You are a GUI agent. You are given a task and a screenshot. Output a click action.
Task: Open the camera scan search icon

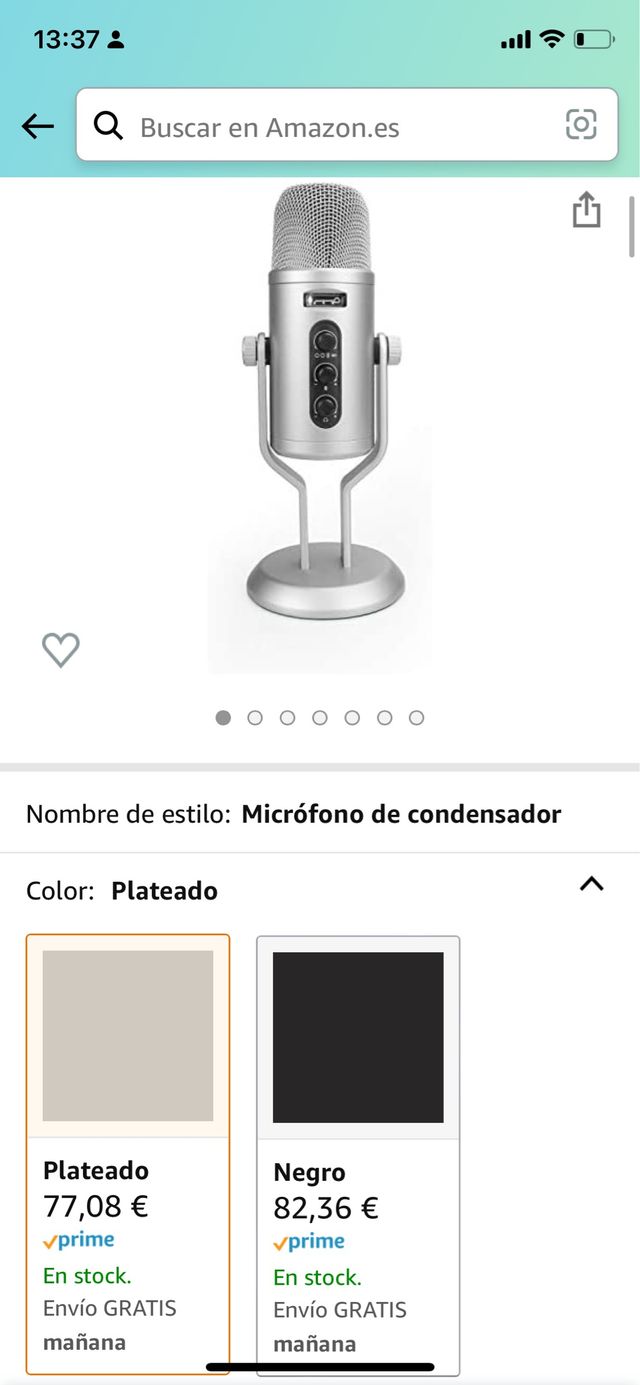[581, 125]
